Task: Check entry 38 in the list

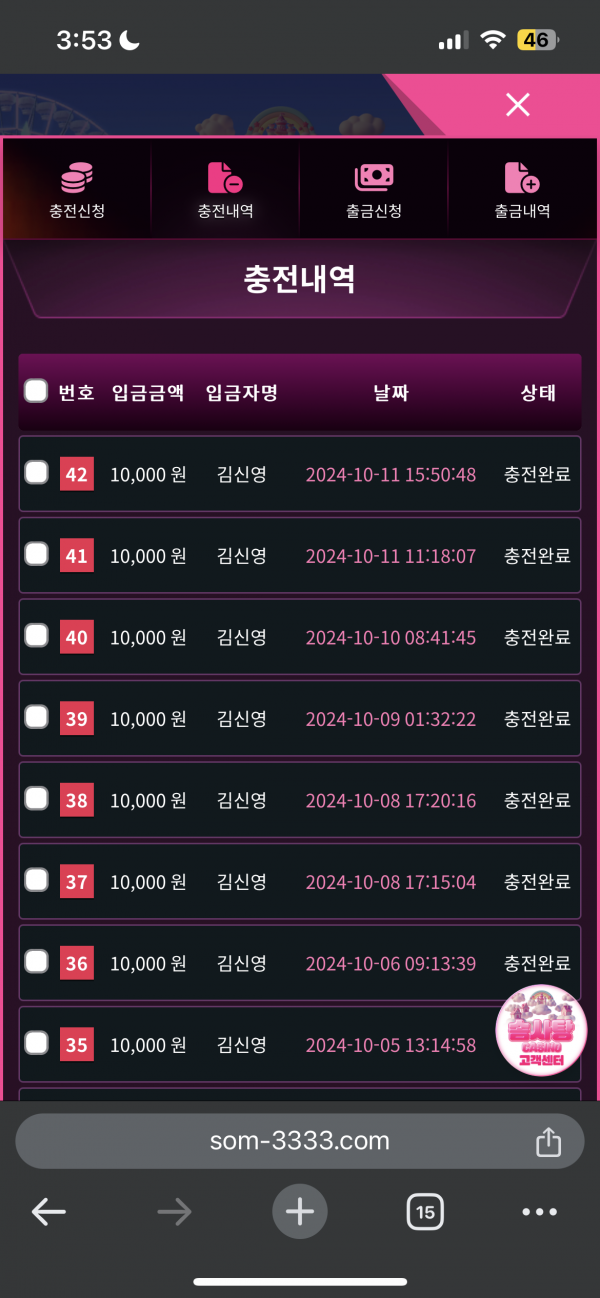Action: 36,799
